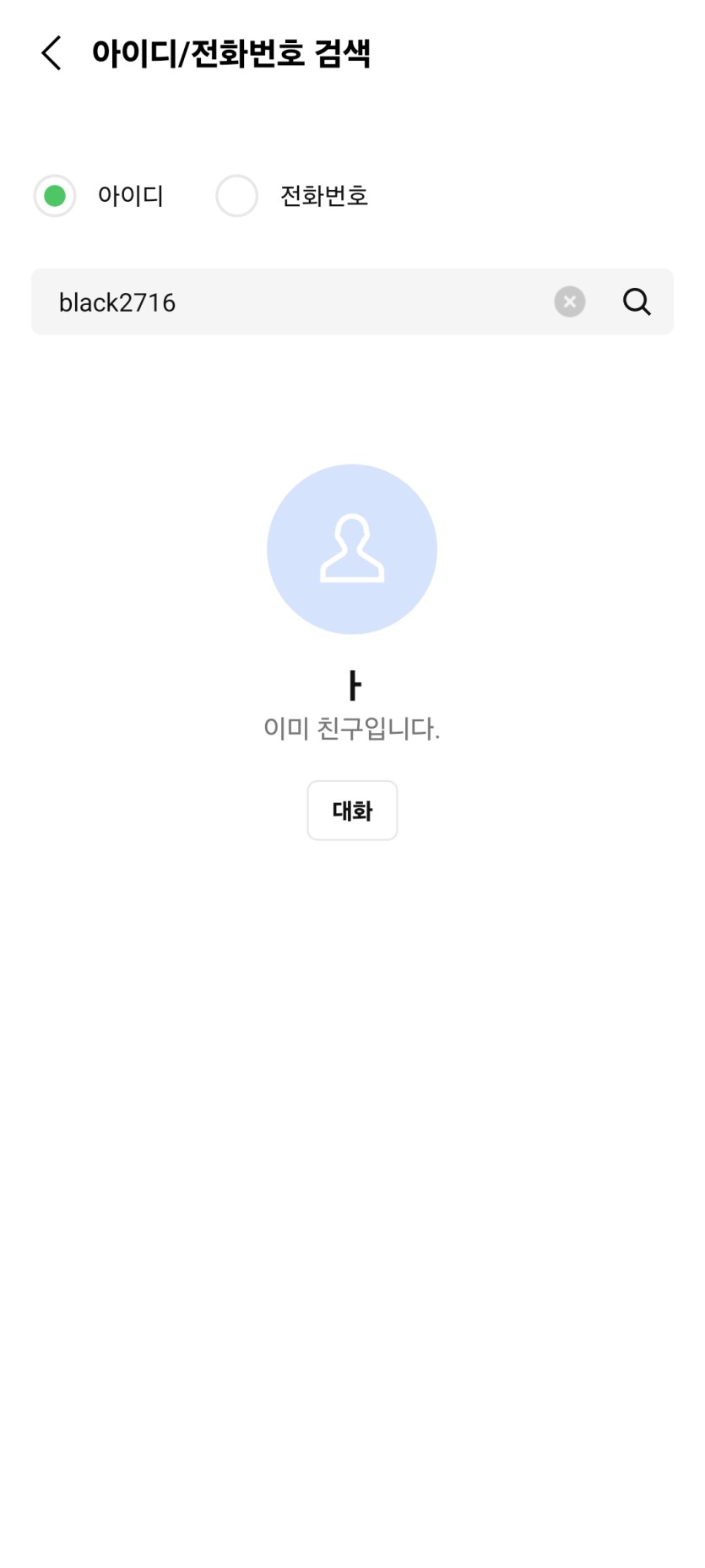Clear the search text with X

coord(570,301)
